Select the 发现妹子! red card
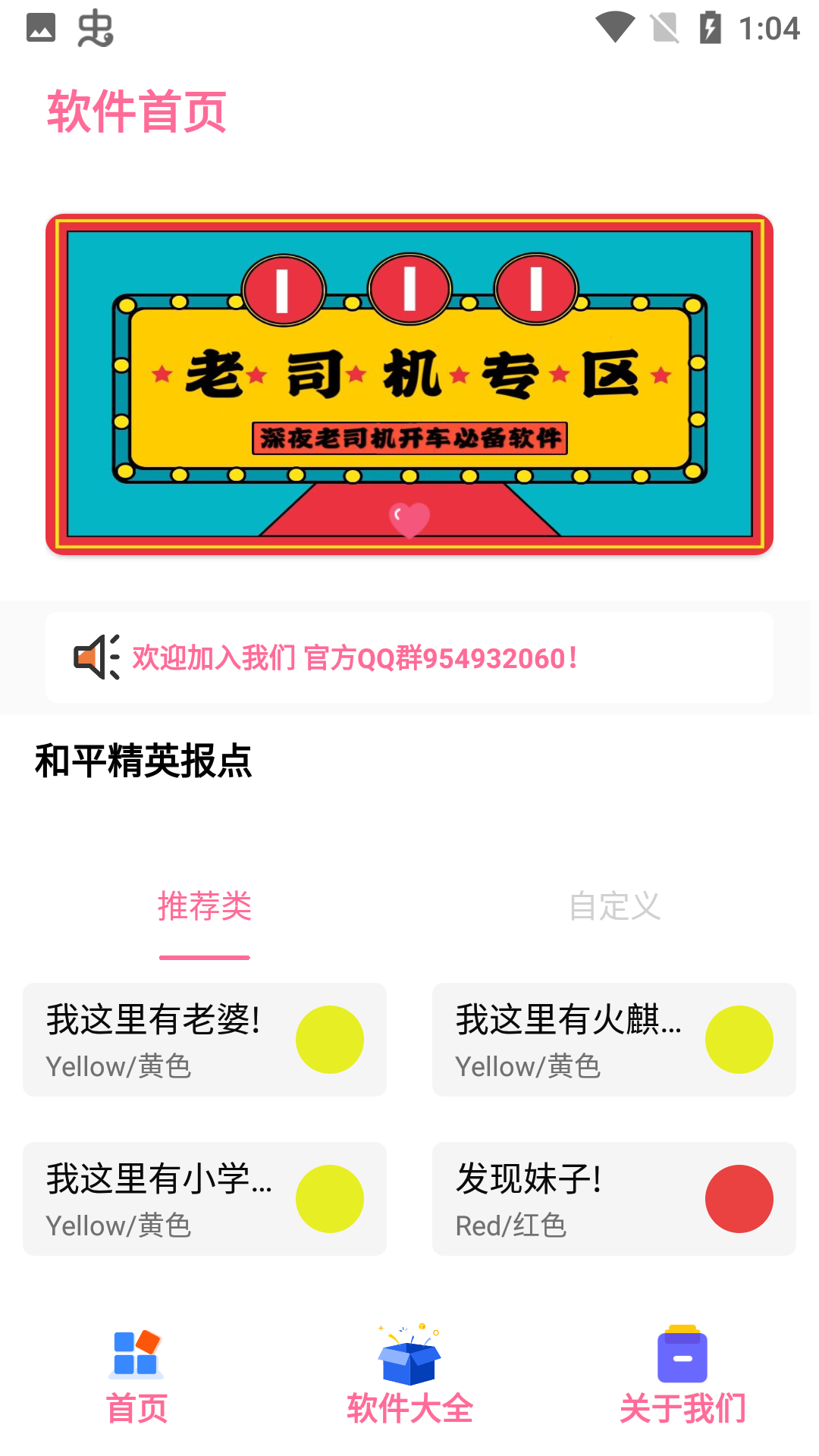 click(614, 1199)
